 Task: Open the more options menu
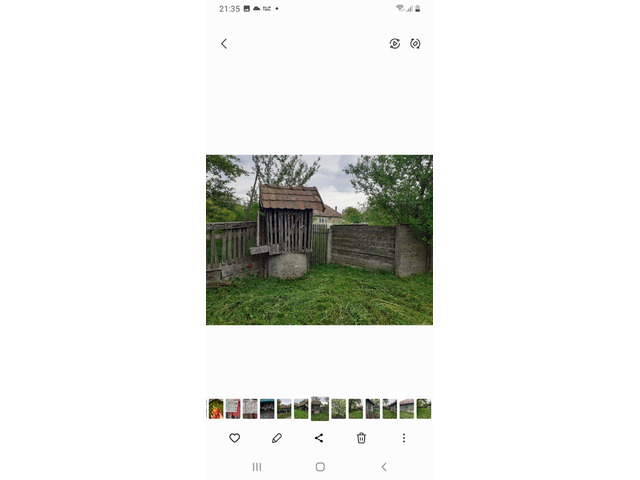[404, 438]
